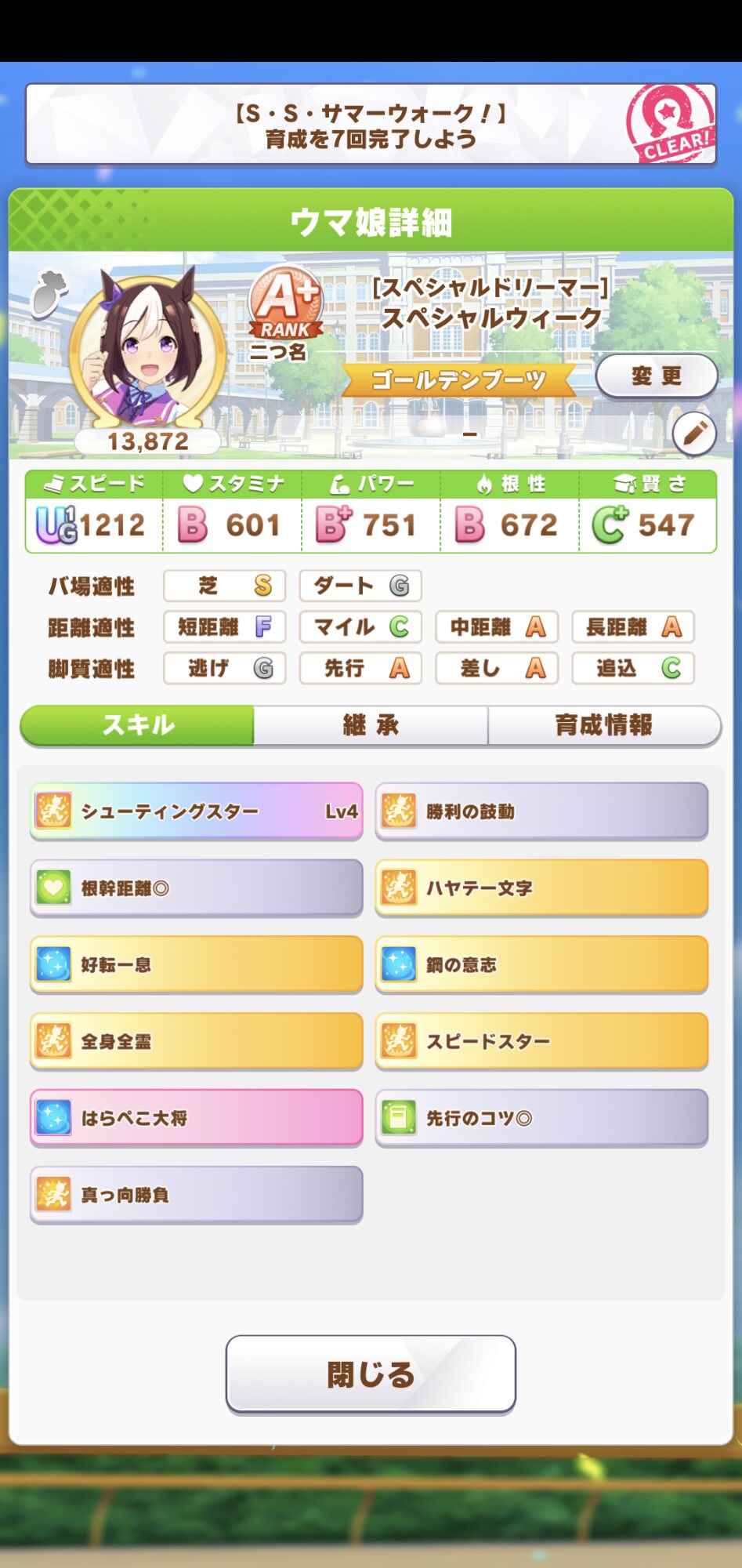Open the S・S・サマーウォーク mission banner

click(371, 125)
